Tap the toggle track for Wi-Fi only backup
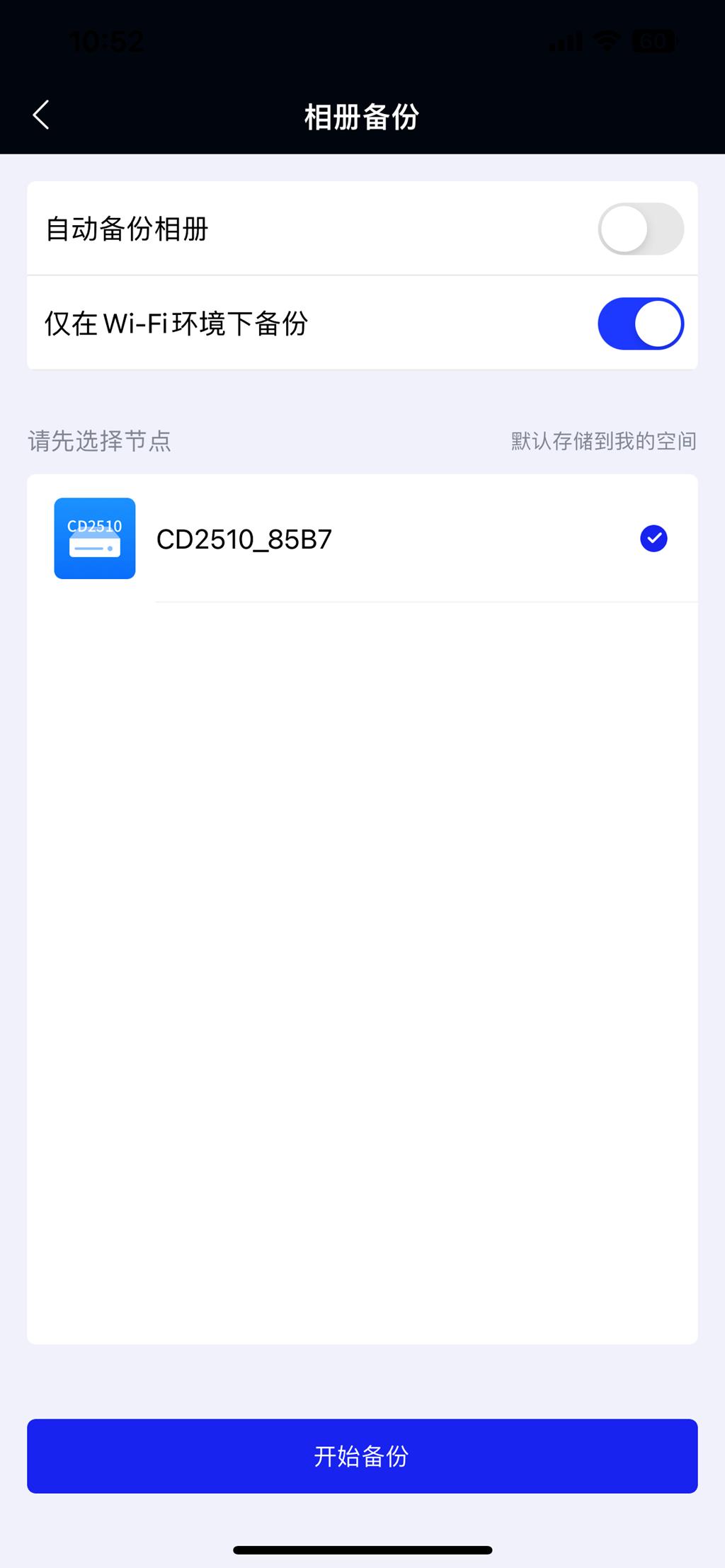 tap(639, 323)
